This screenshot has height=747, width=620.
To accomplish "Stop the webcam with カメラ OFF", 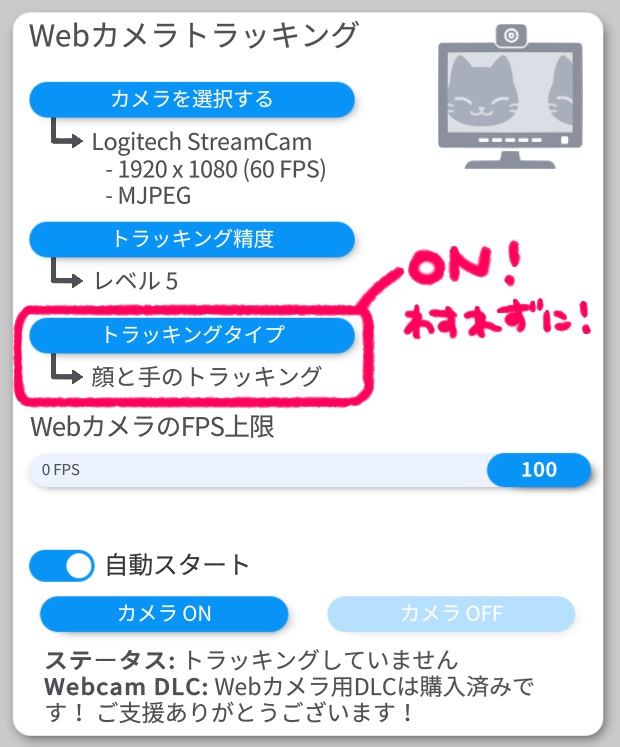I will (451, 613).
